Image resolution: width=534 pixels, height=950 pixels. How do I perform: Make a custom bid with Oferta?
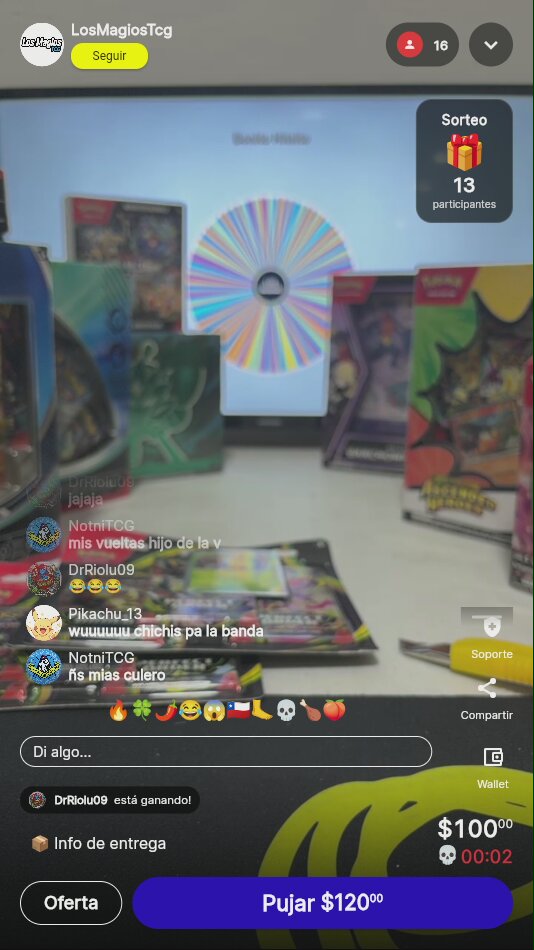tap(71, 903)
